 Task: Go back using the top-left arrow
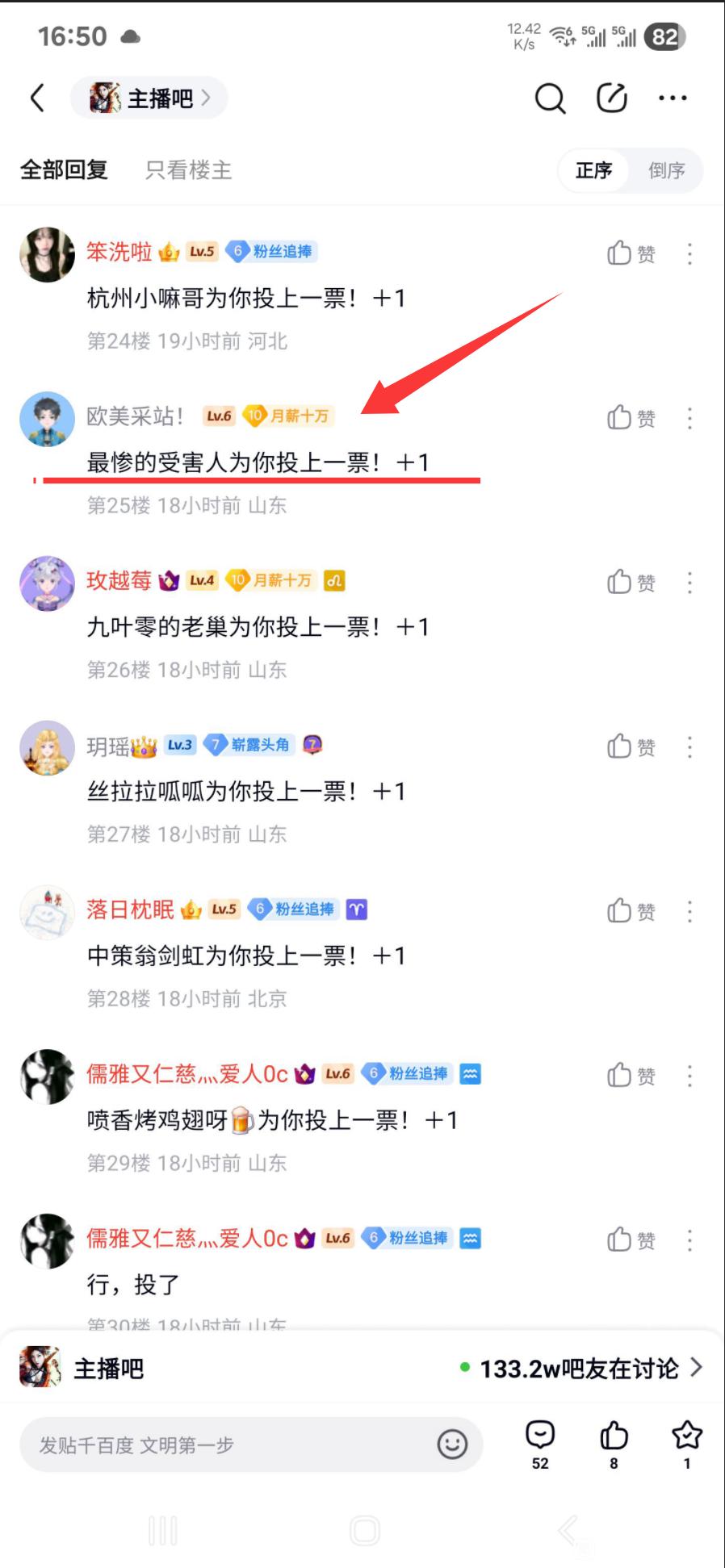37,98
